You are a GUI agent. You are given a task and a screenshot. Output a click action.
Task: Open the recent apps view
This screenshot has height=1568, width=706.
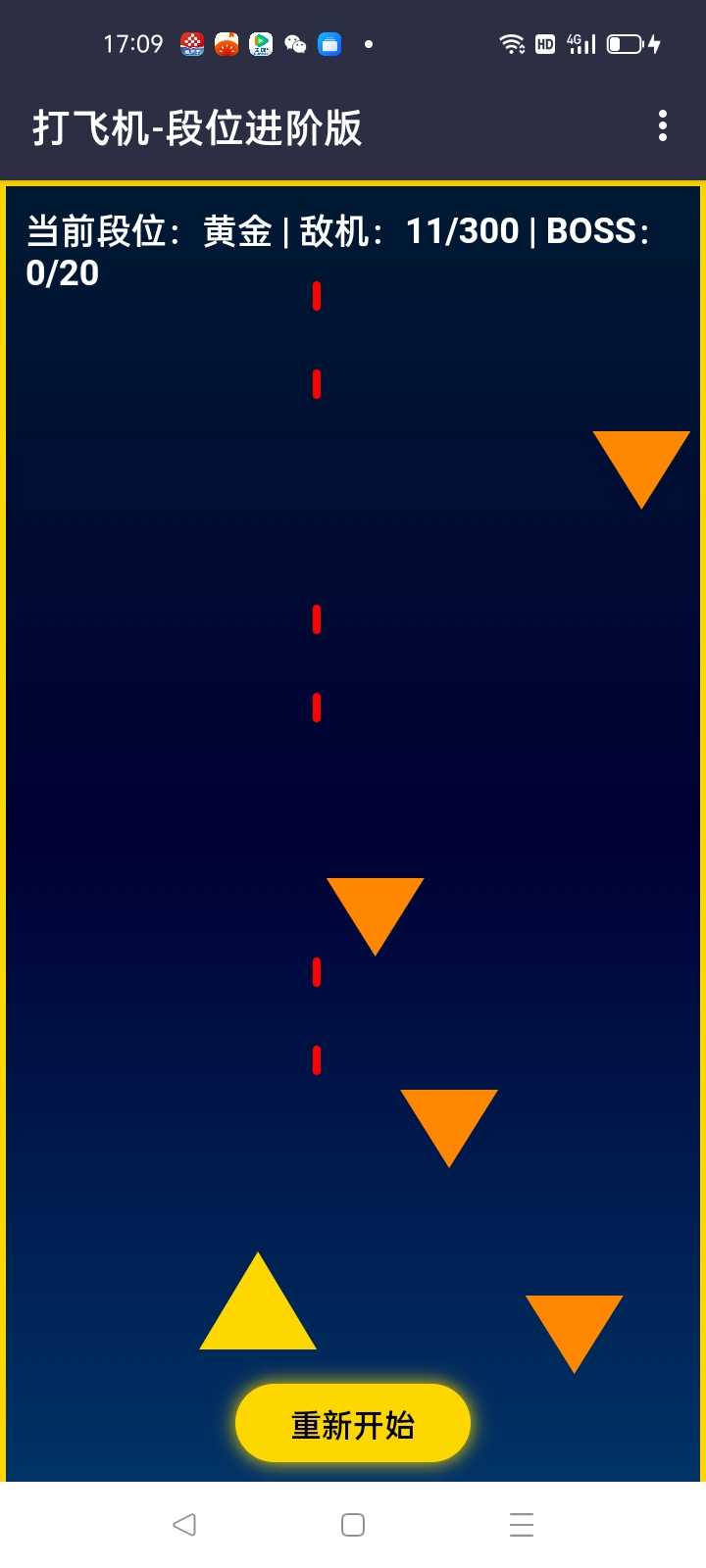coord(522,1525)
